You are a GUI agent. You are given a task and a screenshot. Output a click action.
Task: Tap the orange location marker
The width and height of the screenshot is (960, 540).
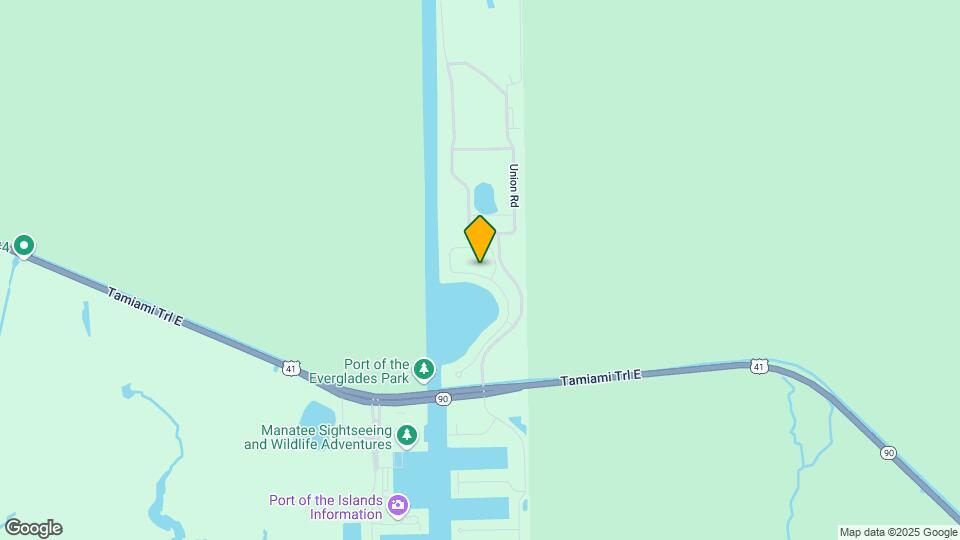pyautogui.click(x=480, y=239)
